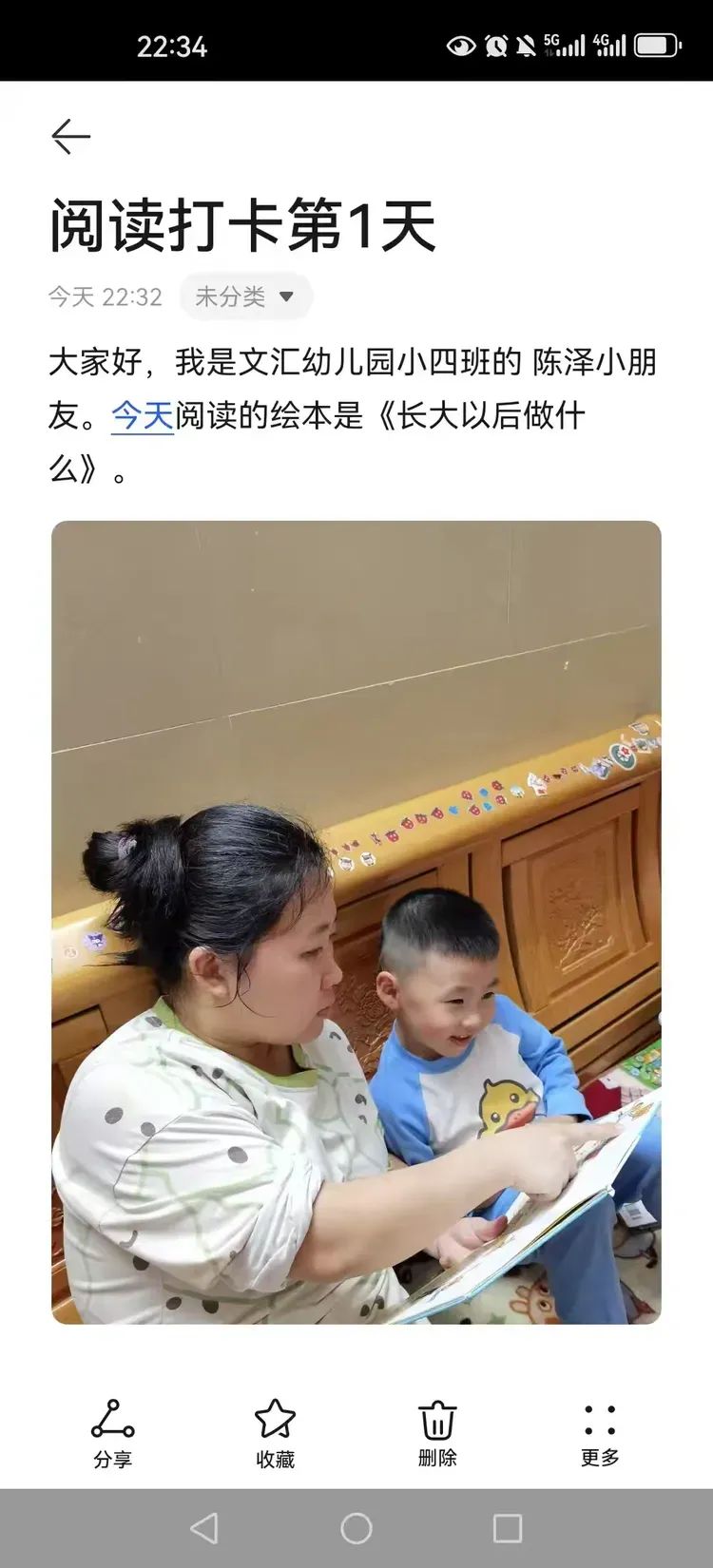Tap the system home button
This screenshot has width=713, height=1568.
pos(356,1528)
